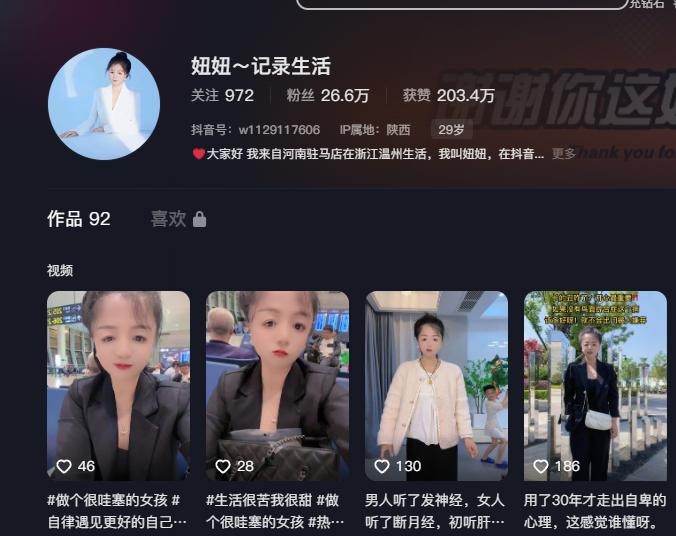Screen dimensions: 676x536
Task: View the 粉丝 26.6万 followers list
Action: (328, 96)
